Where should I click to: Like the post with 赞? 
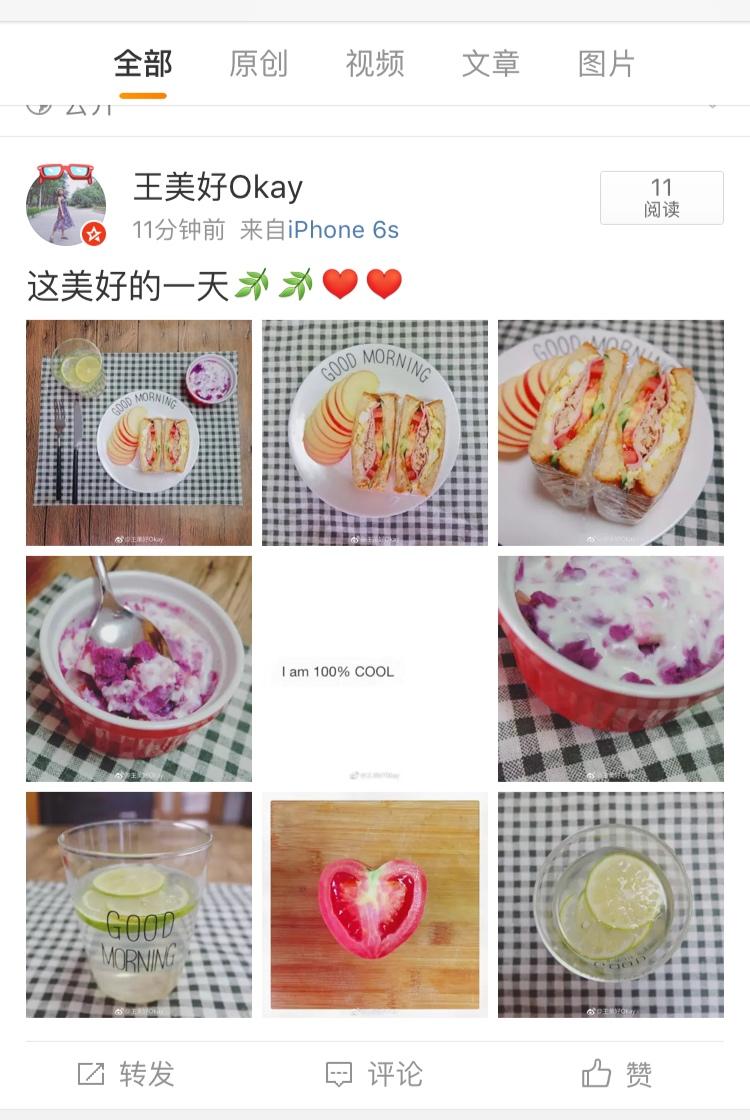click(617, 1074)
